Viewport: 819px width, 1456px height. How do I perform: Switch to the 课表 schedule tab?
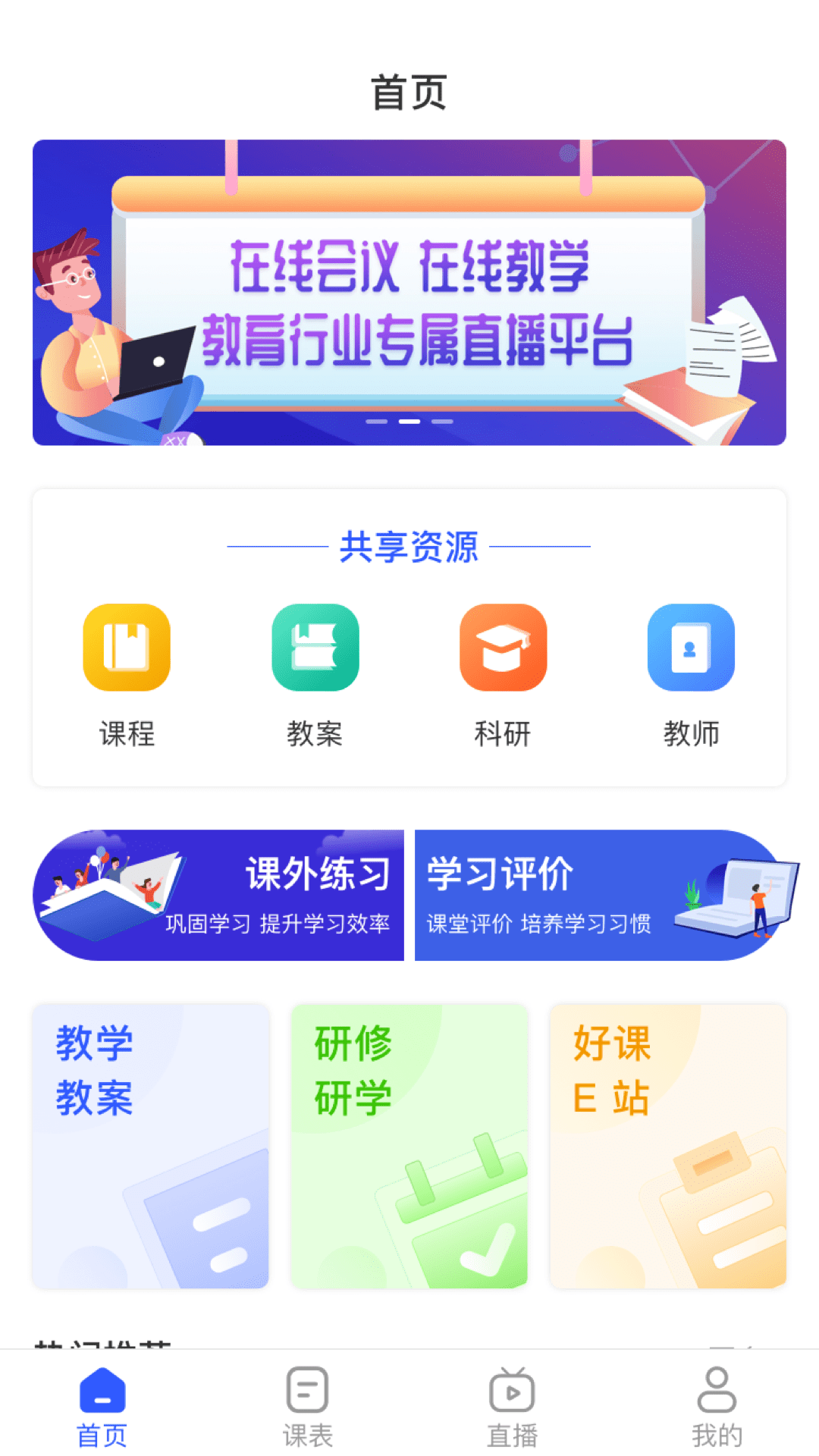click(x=307, y=1407)
